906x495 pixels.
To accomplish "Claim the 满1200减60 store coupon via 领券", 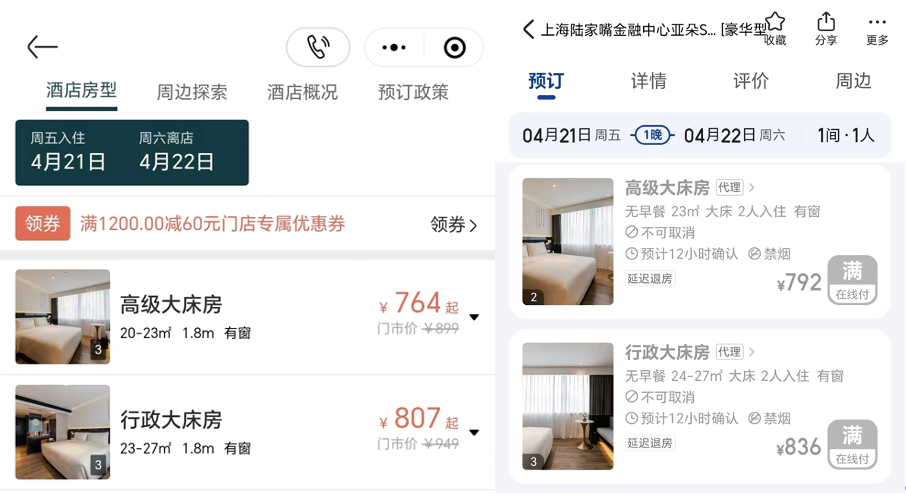I will 453,225.
